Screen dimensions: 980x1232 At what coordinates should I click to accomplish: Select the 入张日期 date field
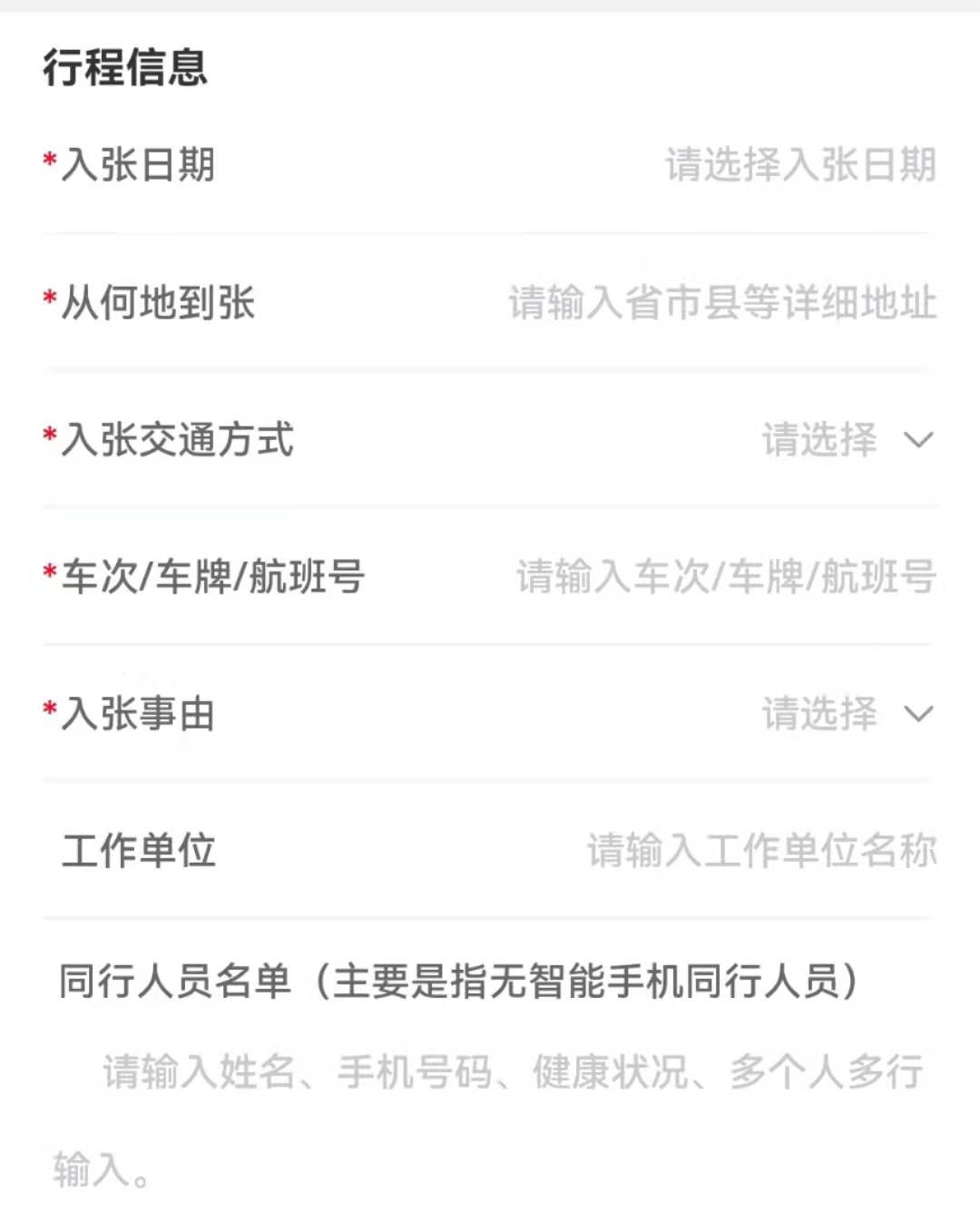tap(799, 165)
